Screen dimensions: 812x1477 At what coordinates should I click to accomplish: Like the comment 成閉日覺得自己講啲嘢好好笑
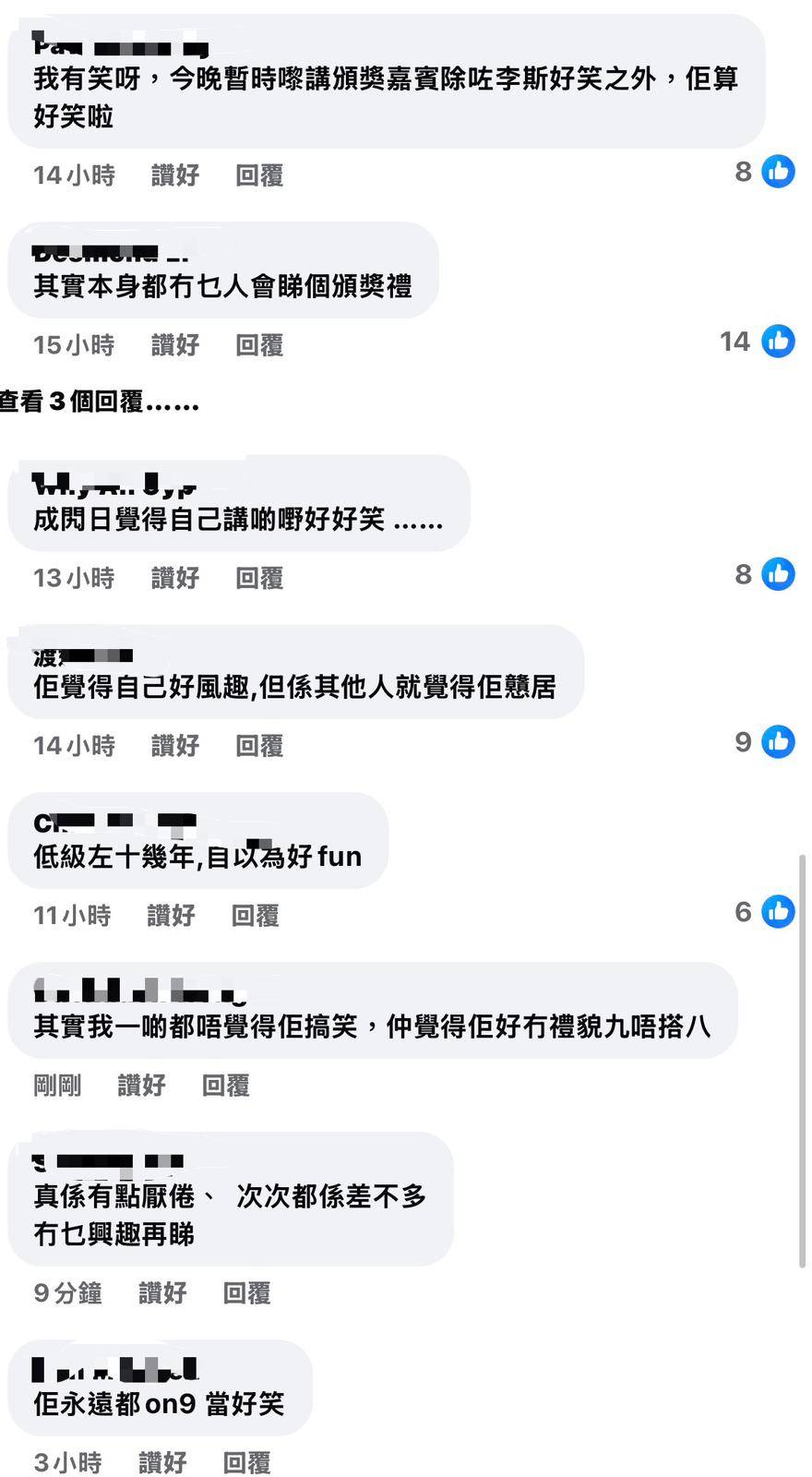coord(174,578)
